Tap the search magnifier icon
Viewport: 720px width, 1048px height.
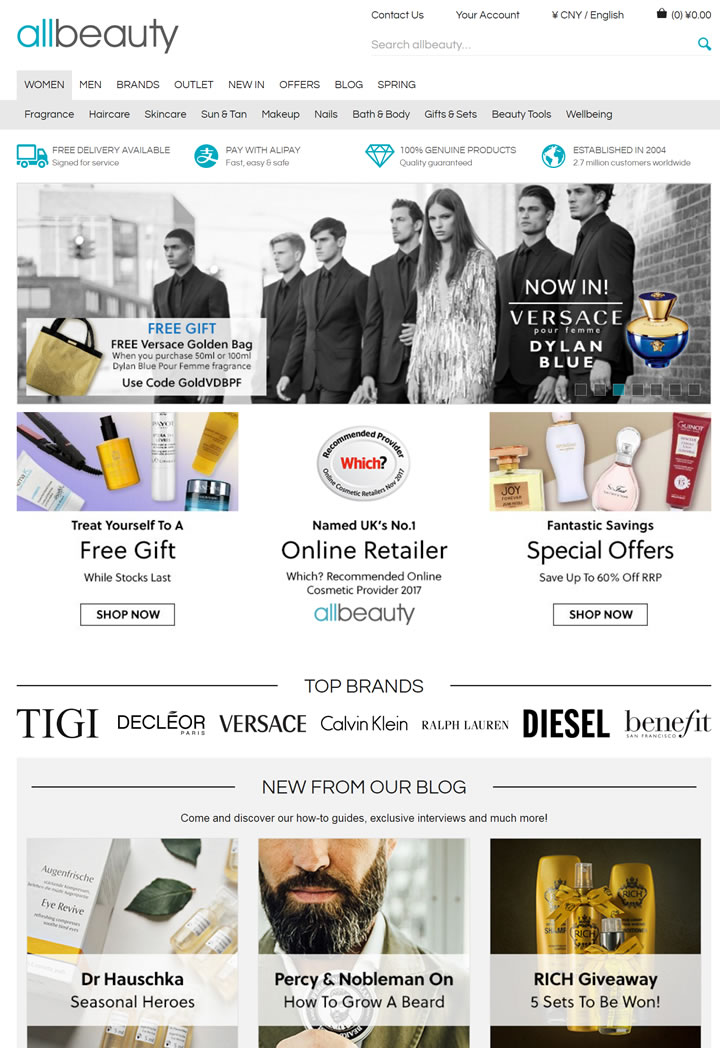pos(704,44)
